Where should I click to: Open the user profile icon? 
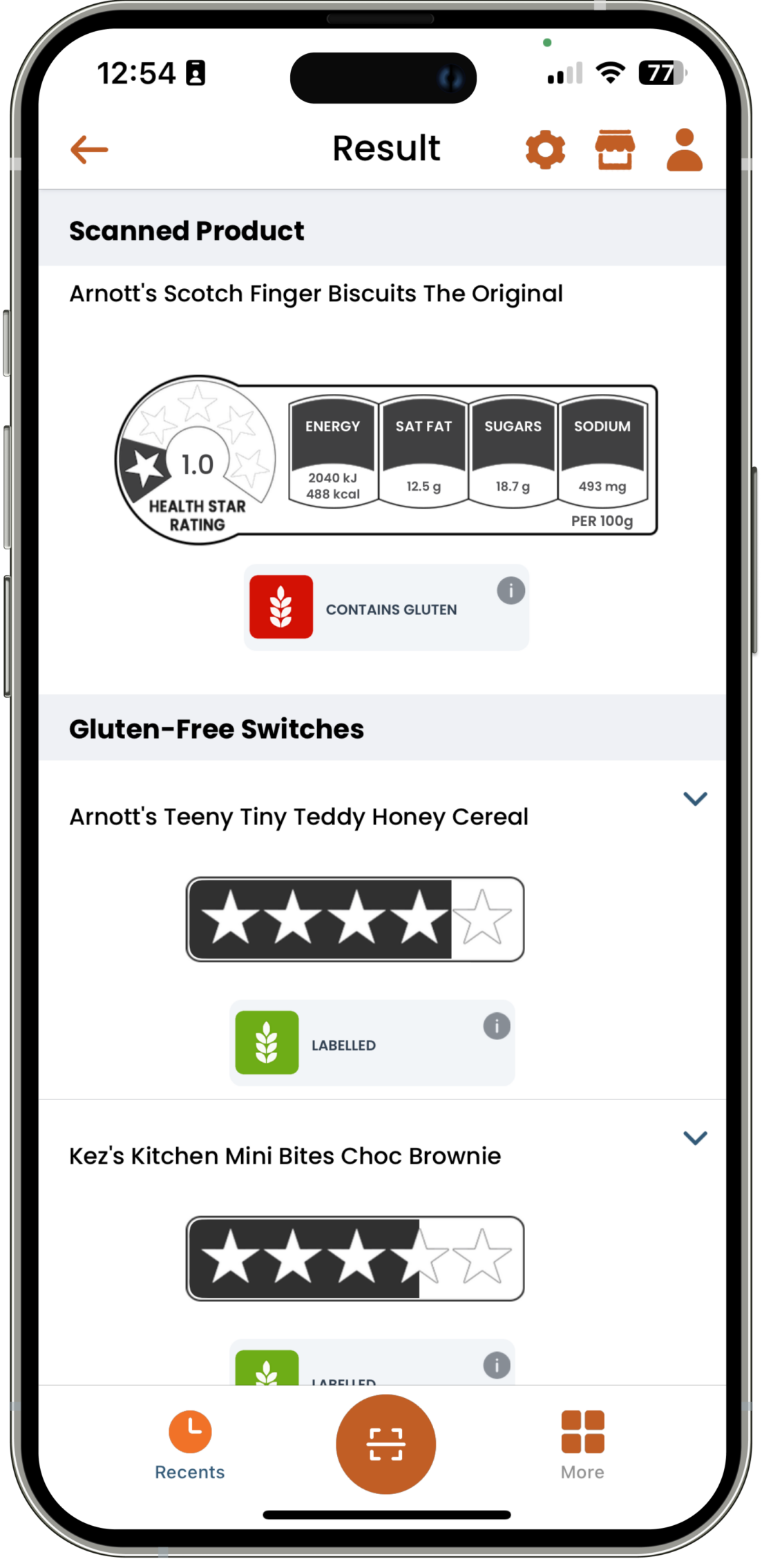[683, 149]
